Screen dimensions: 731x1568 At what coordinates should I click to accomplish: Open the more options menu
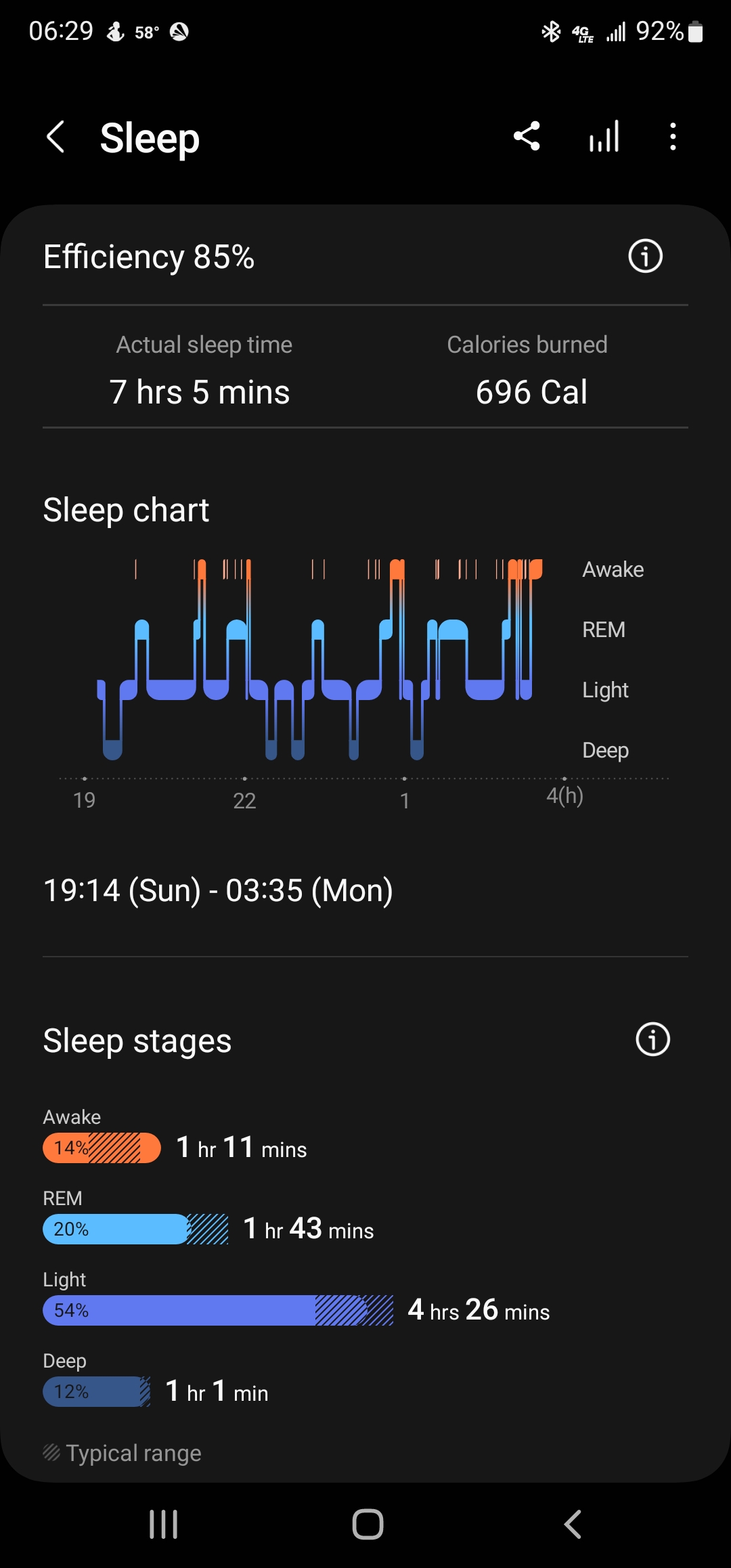[672, 136]
